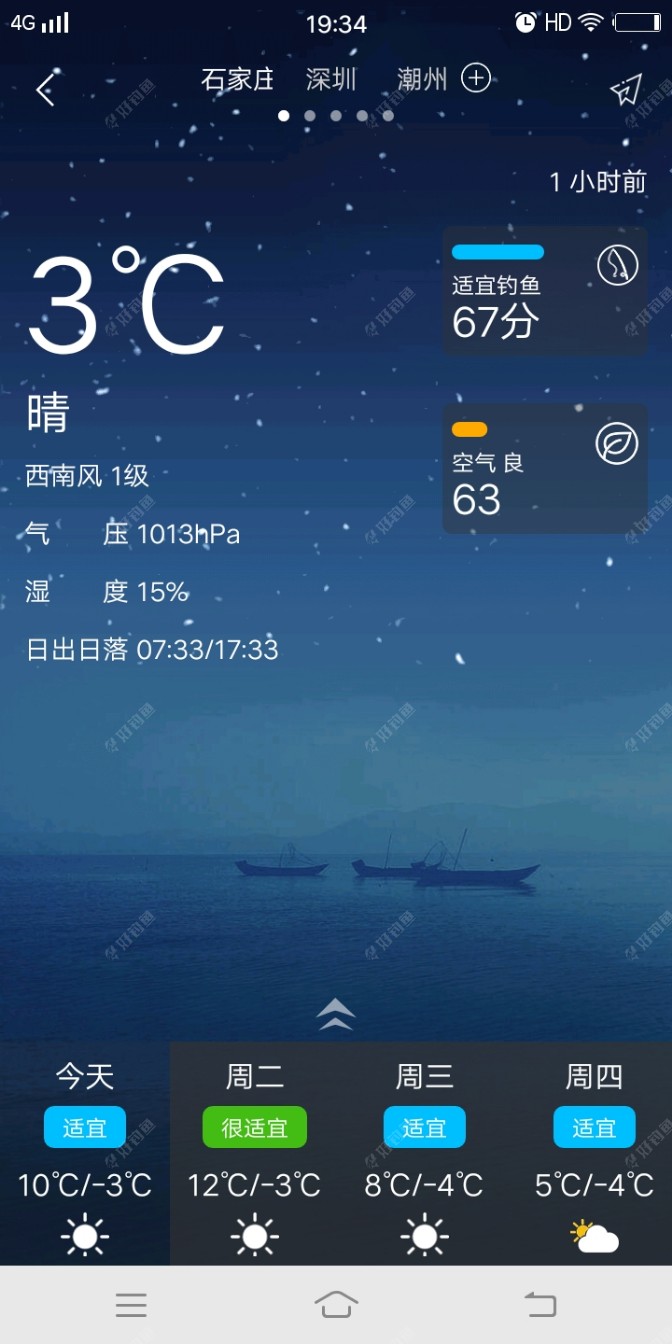Viewport: 672px width, 1344px height.
Task: Select the 今天 forecast column
Action: pos(85,1154)
